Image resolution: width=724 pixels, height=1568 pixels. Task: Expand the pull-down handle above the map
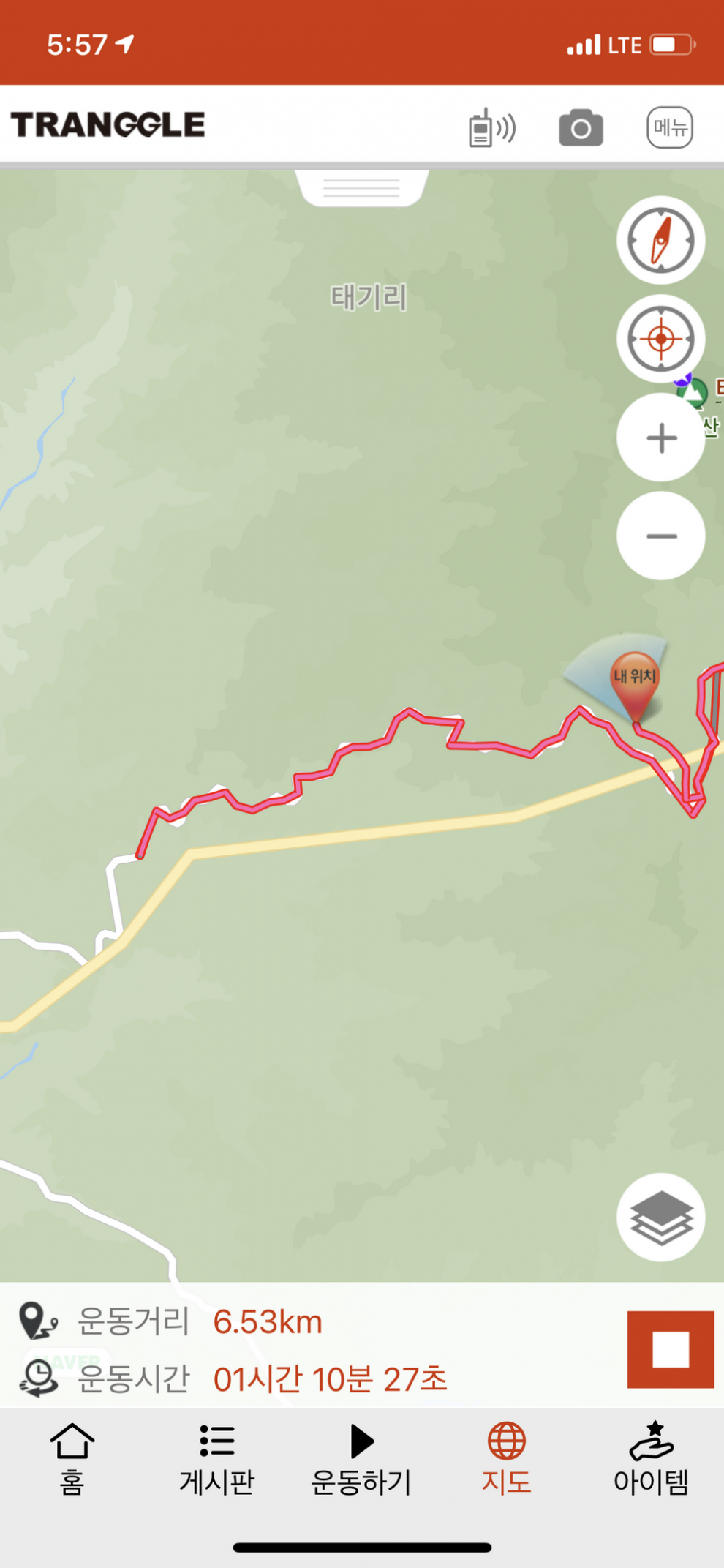[x=361, y=188]
